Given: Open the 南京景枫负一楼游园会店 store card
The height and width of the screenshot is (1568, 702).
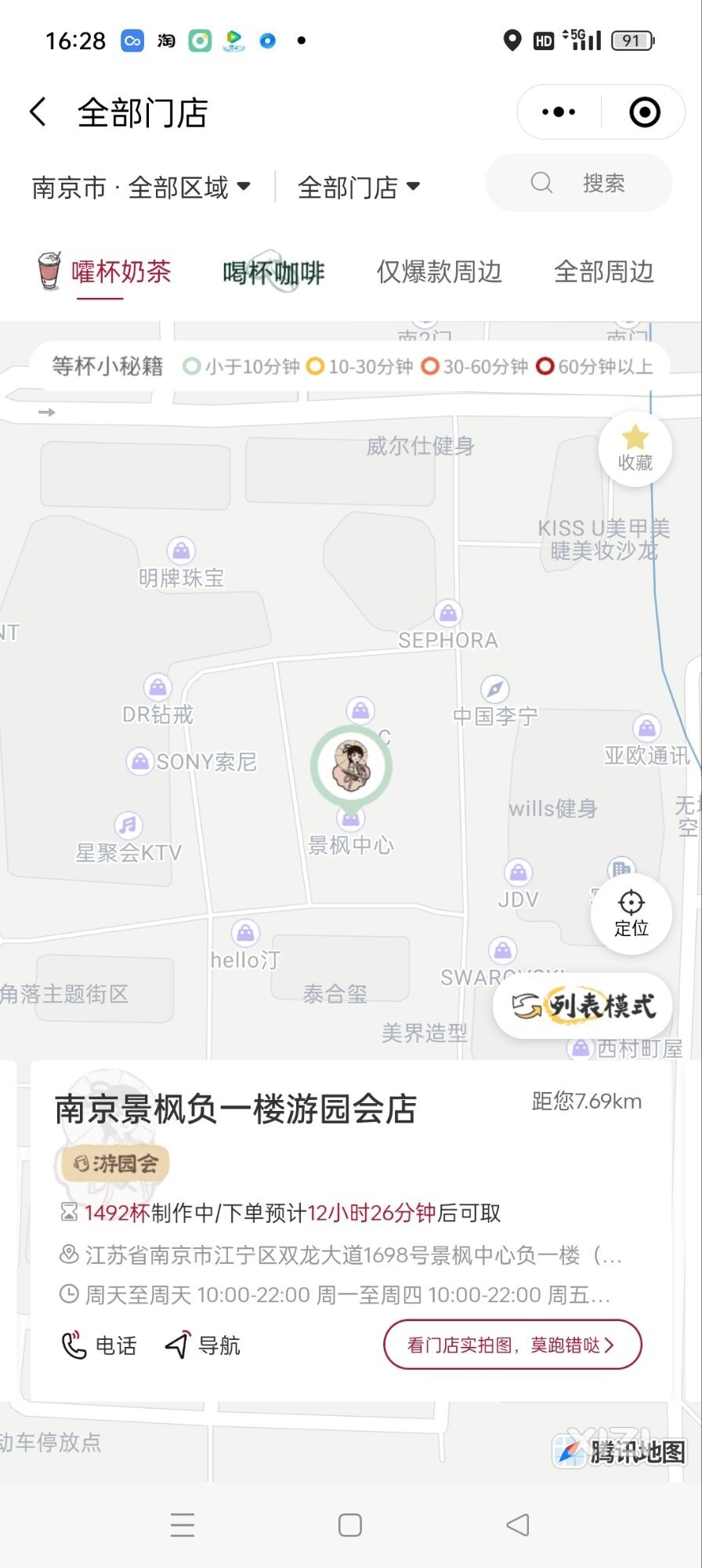Looking at the screenshot, I should (235, 1109).
